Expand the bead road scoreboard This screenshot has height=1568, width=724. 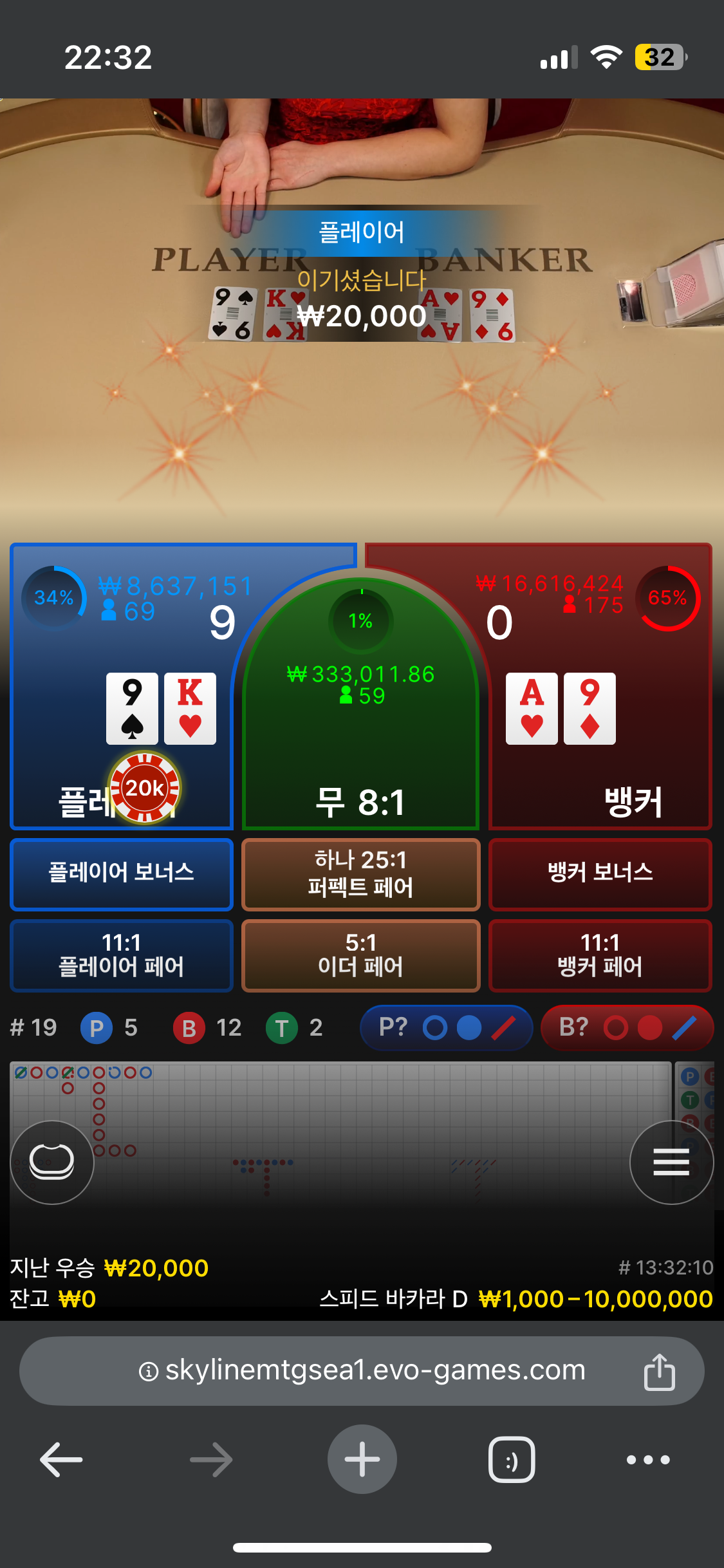[696, 1094]
